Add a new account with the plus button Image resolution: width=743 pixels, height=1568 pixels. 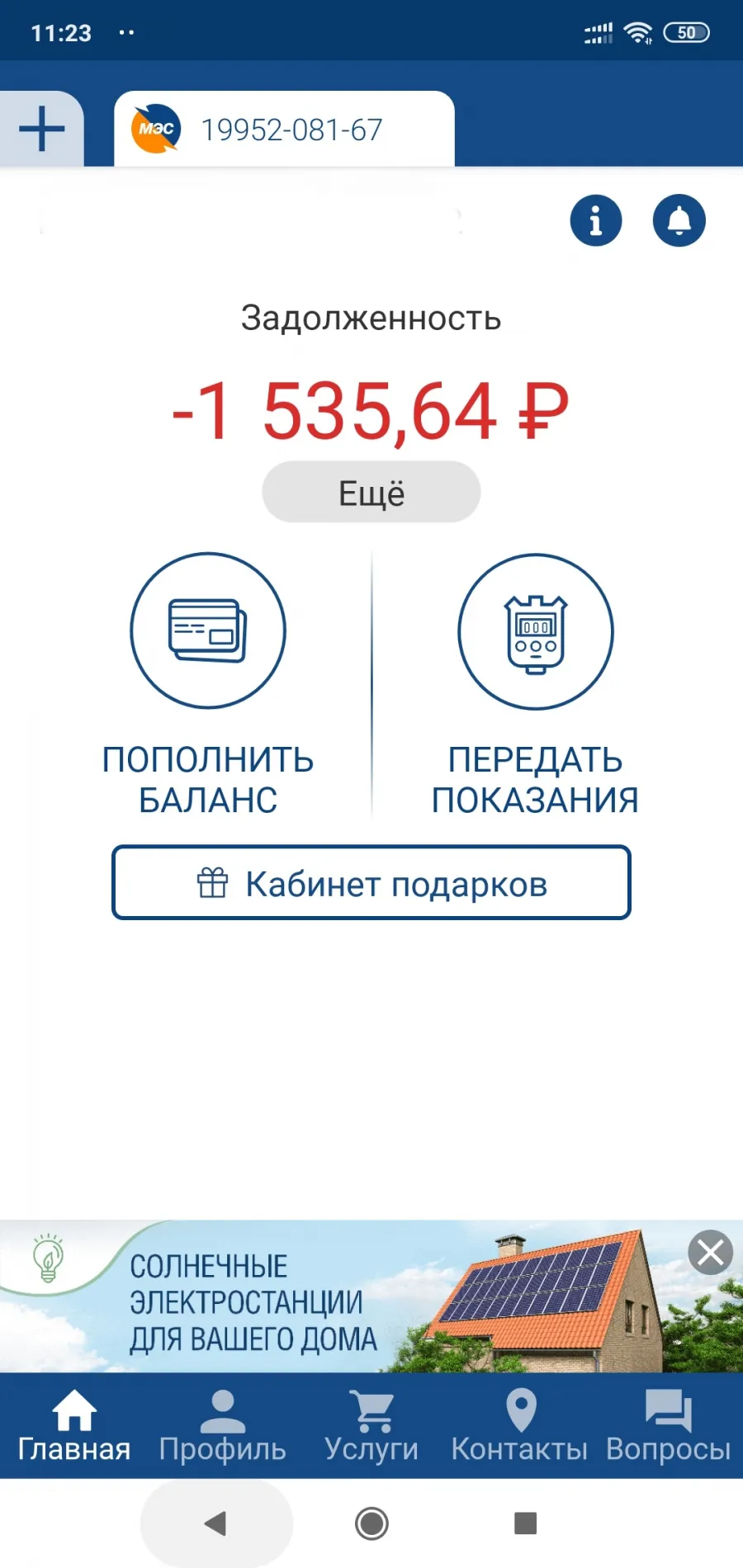(41, 129)
